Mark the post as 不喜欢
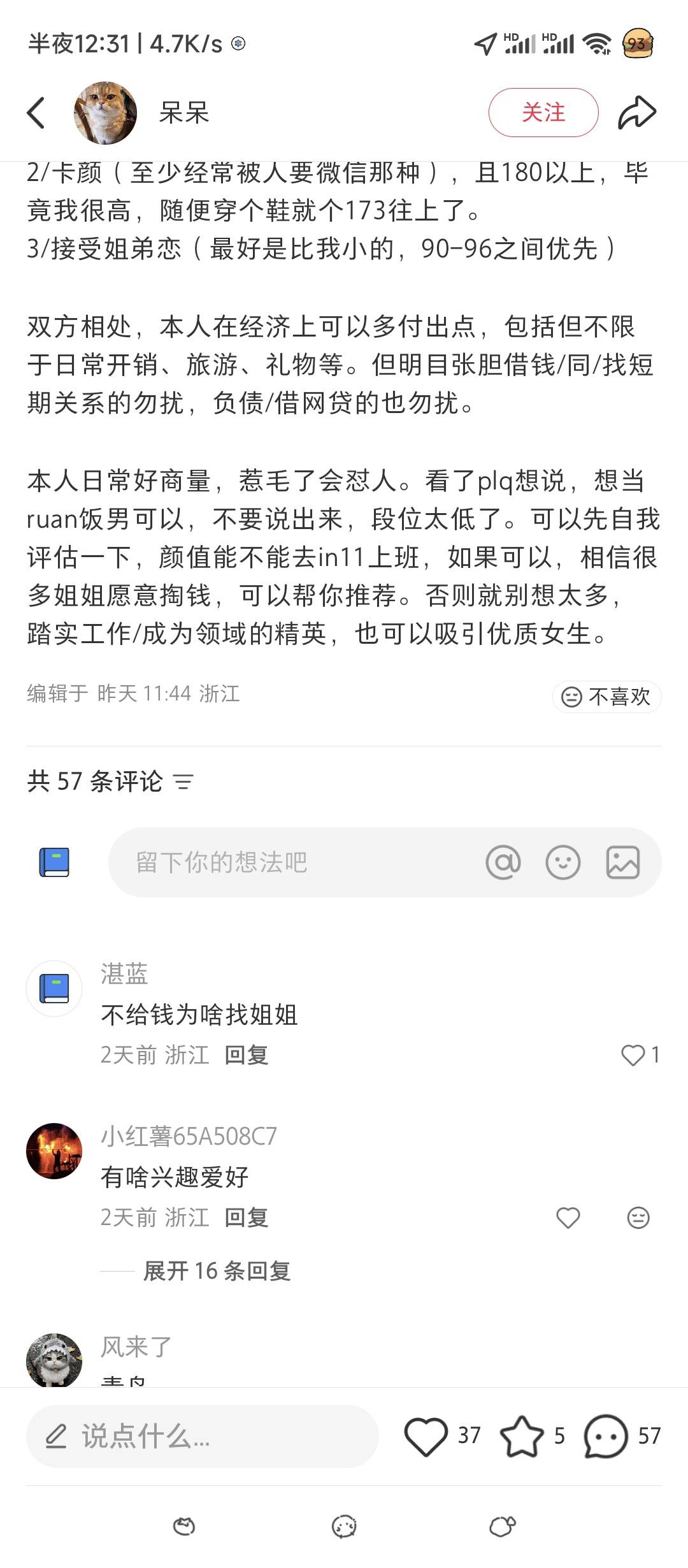 pyautogui.click(x=606, y=697)
